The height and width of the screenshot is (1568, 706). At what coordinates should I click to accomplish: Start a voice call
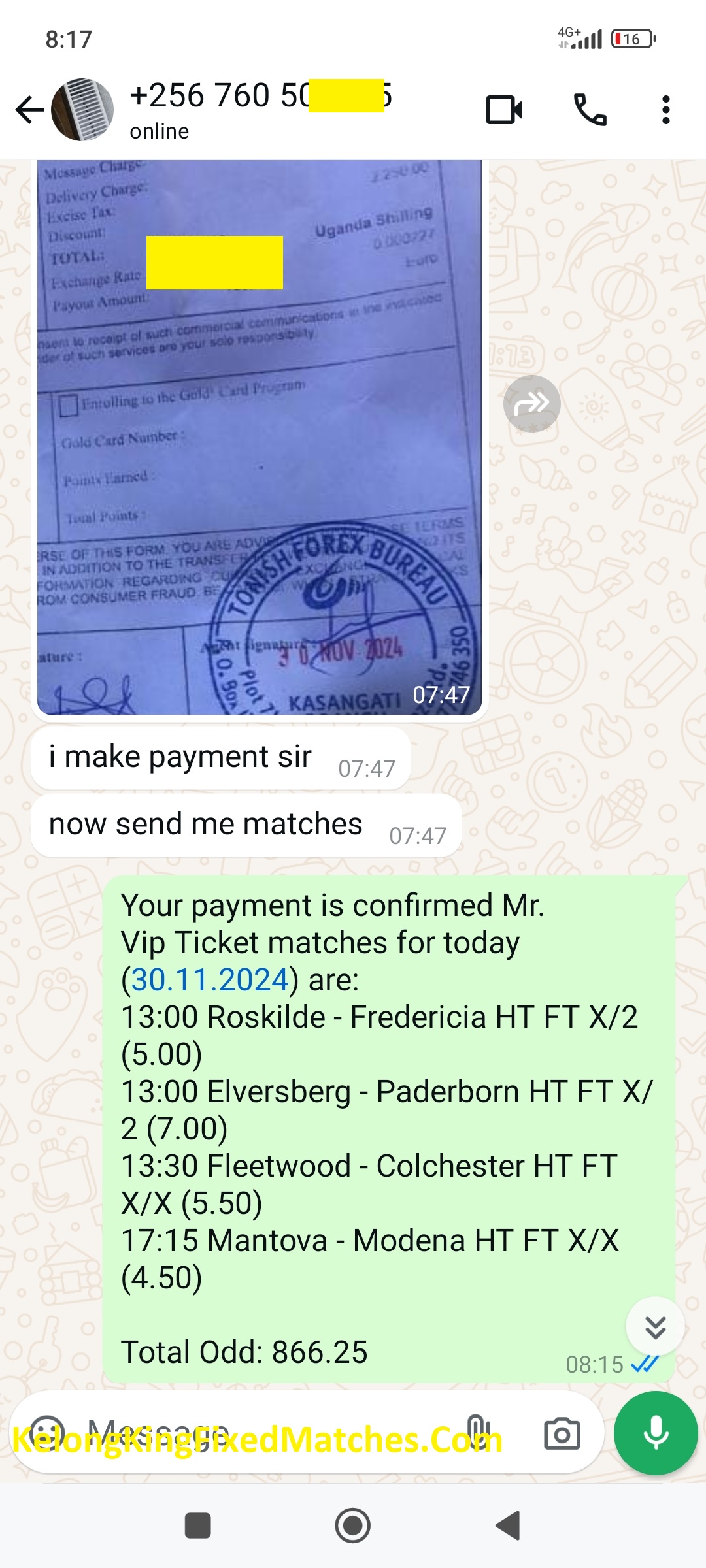pyautogui.click(x=590, y=110)
